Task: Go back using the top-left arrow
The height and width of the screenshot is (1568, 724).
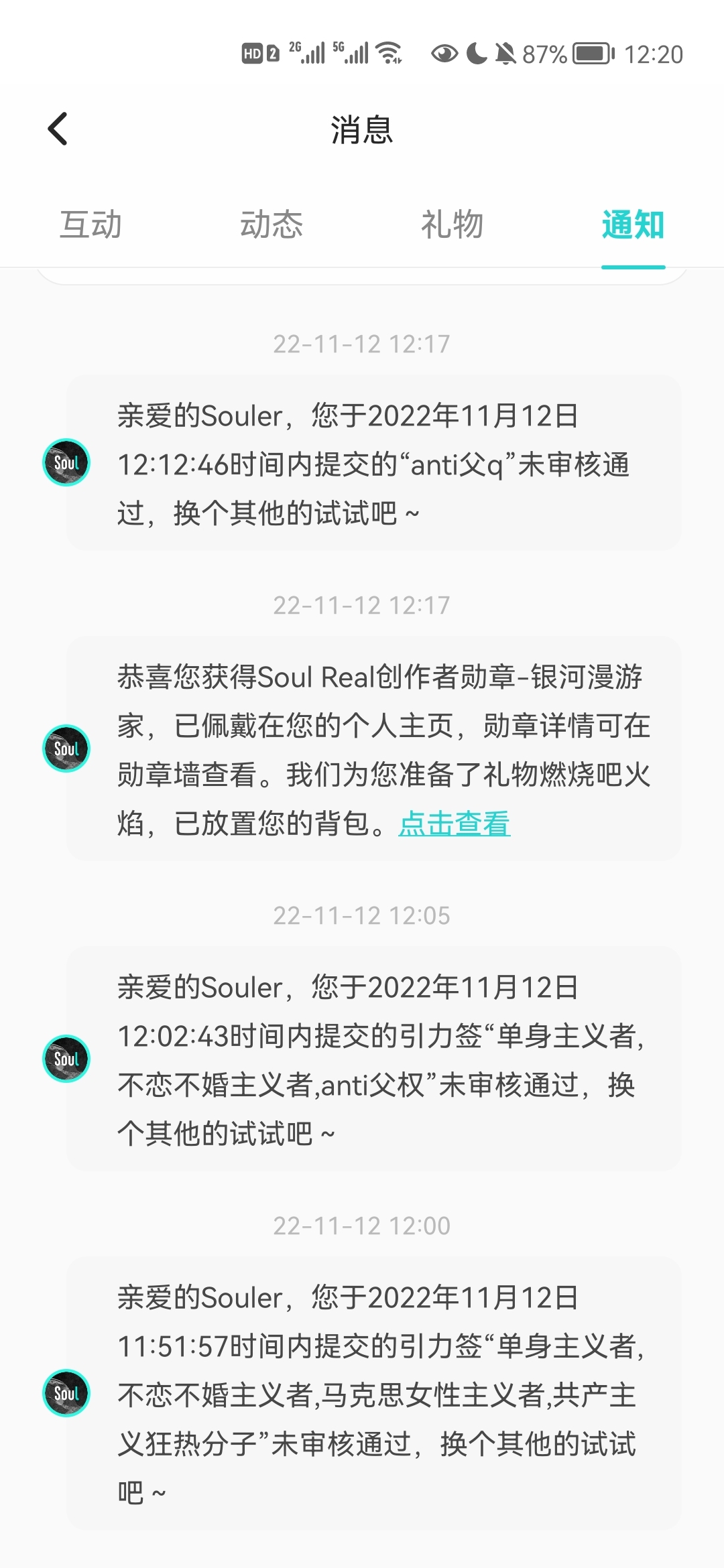Action: tap(58, 129)
